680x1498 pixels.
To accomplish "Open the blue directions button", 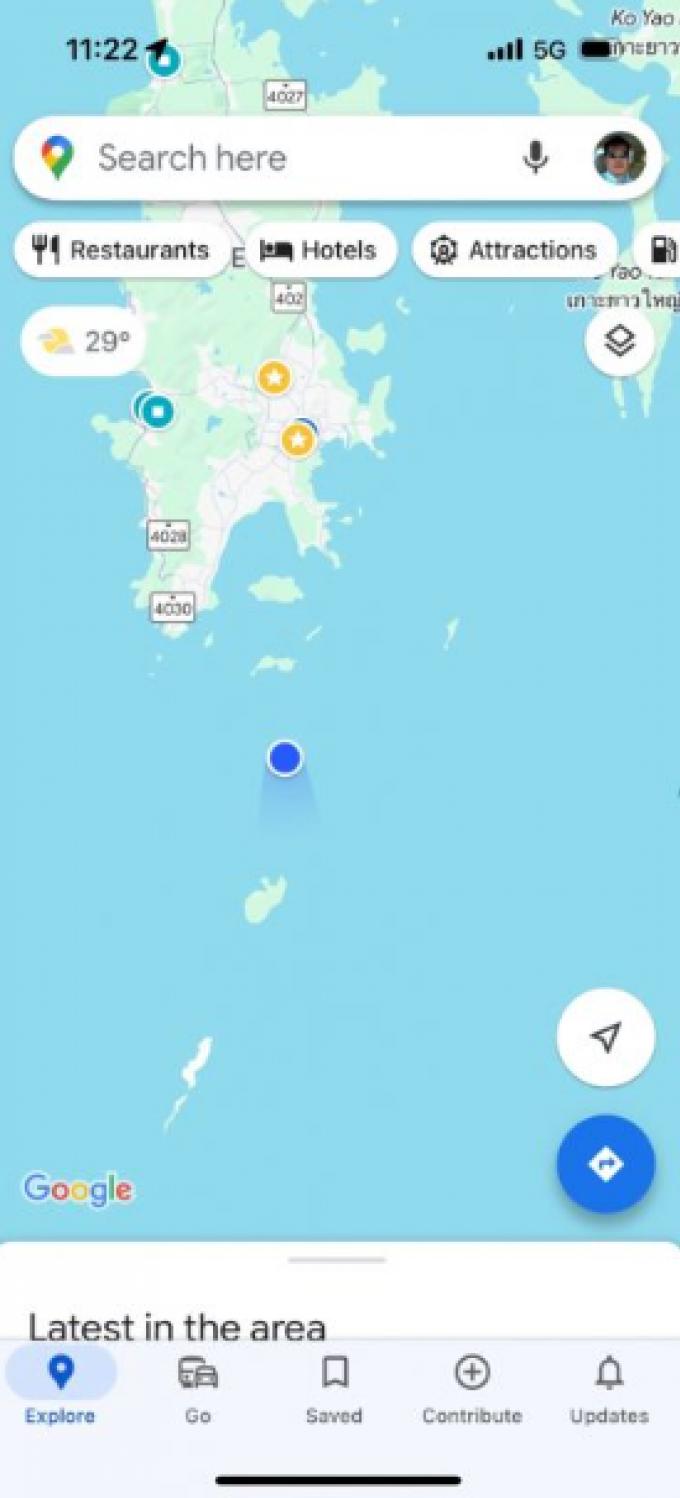I will click(x=606, y=1164).
